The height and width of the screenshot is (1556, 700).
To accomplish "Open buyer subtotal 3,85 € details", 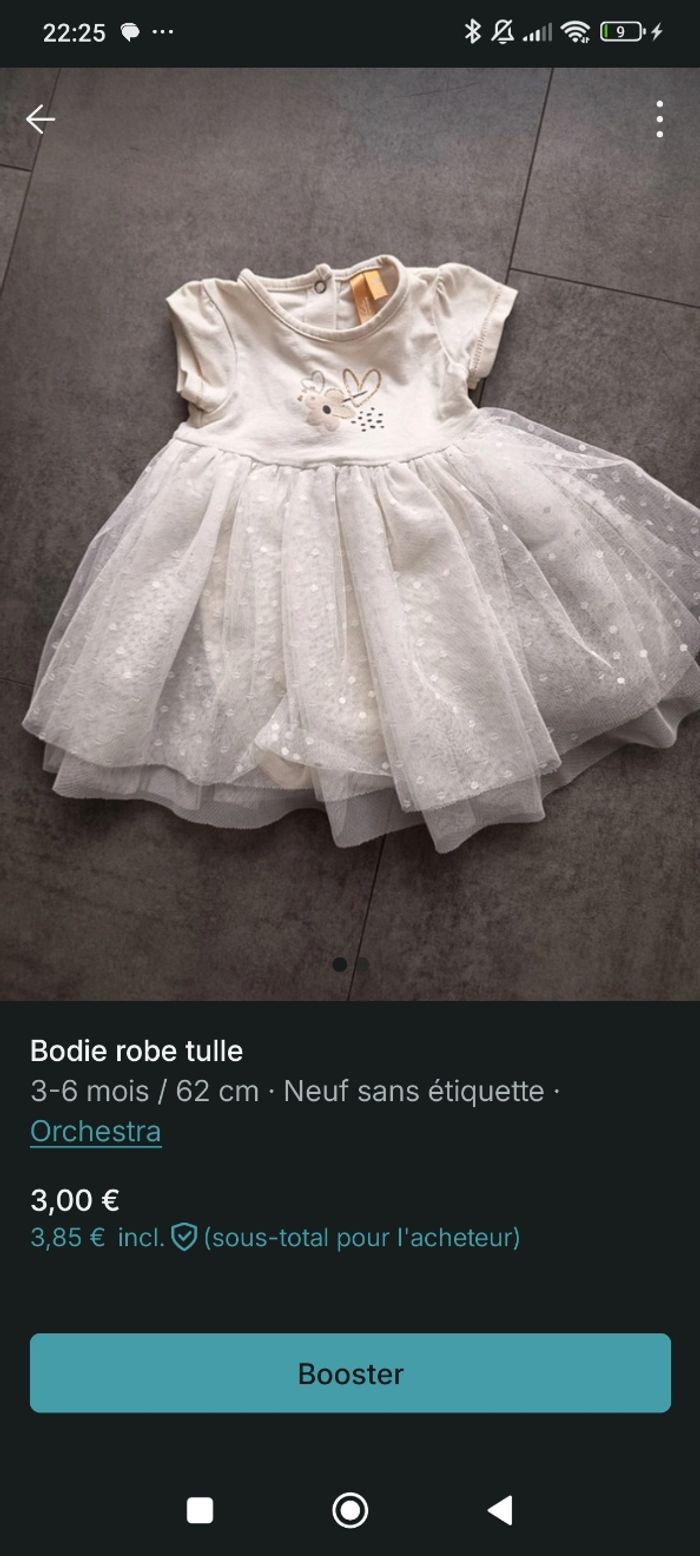I will click(x=275, y=1237).
